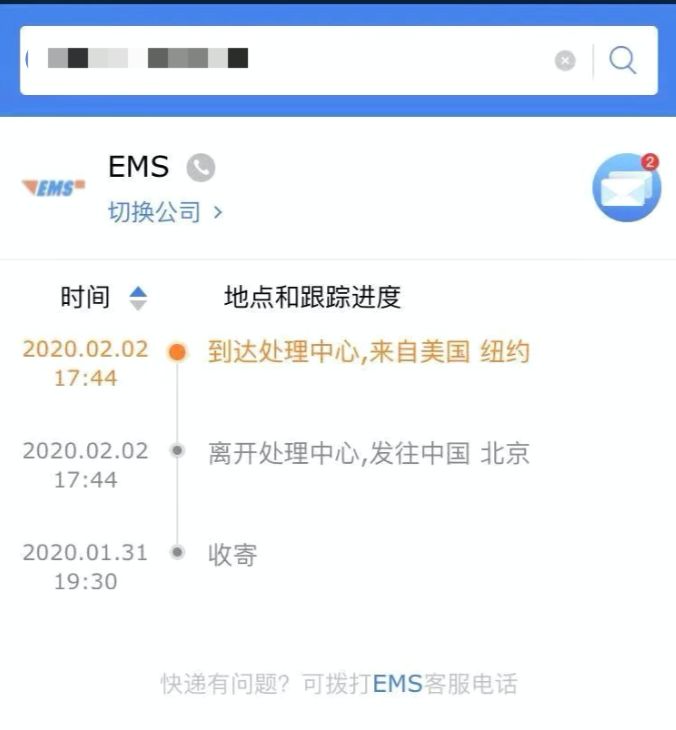Viewport: 676px width, 730px height.
Task: Open the blue message envelope icon
Action: [x=626, y=187]
